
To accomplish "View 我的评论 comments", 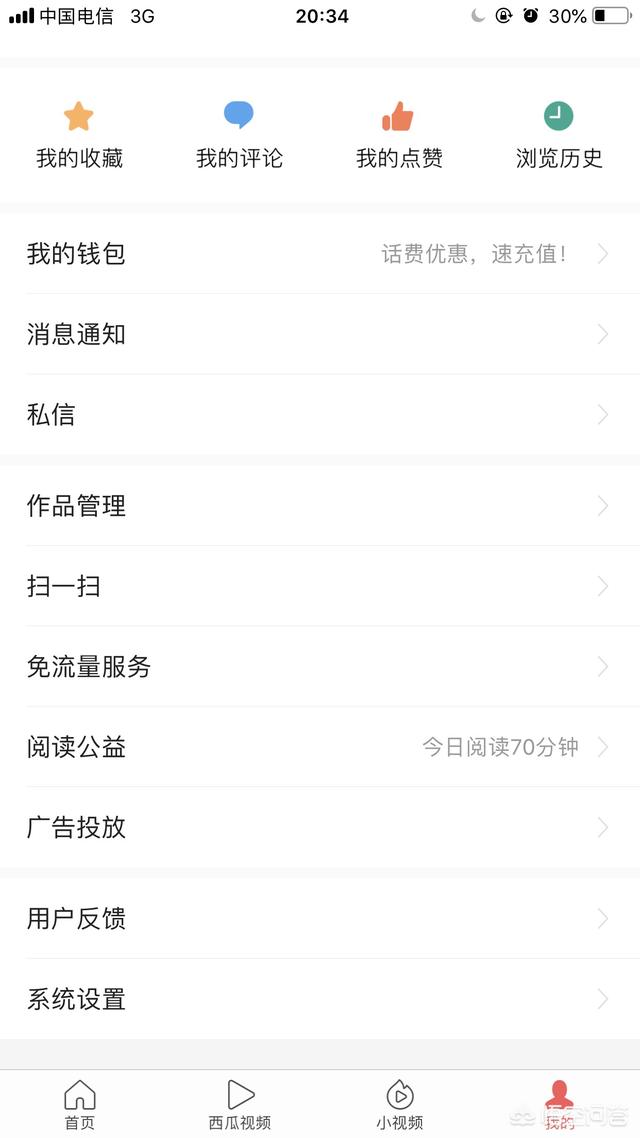I will (x=239, y=135).
